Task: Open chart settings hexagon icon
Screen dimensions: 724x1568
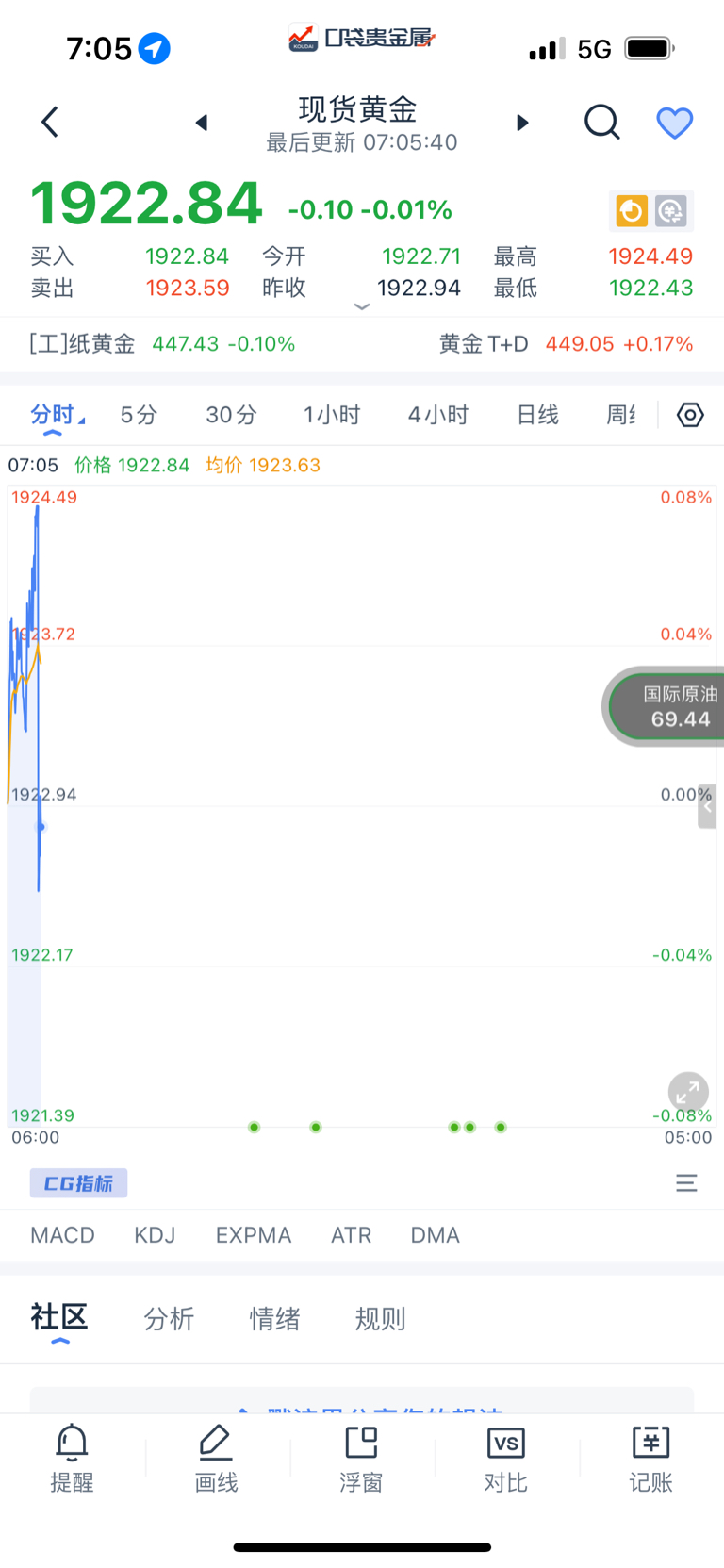Action: (690, 415)
